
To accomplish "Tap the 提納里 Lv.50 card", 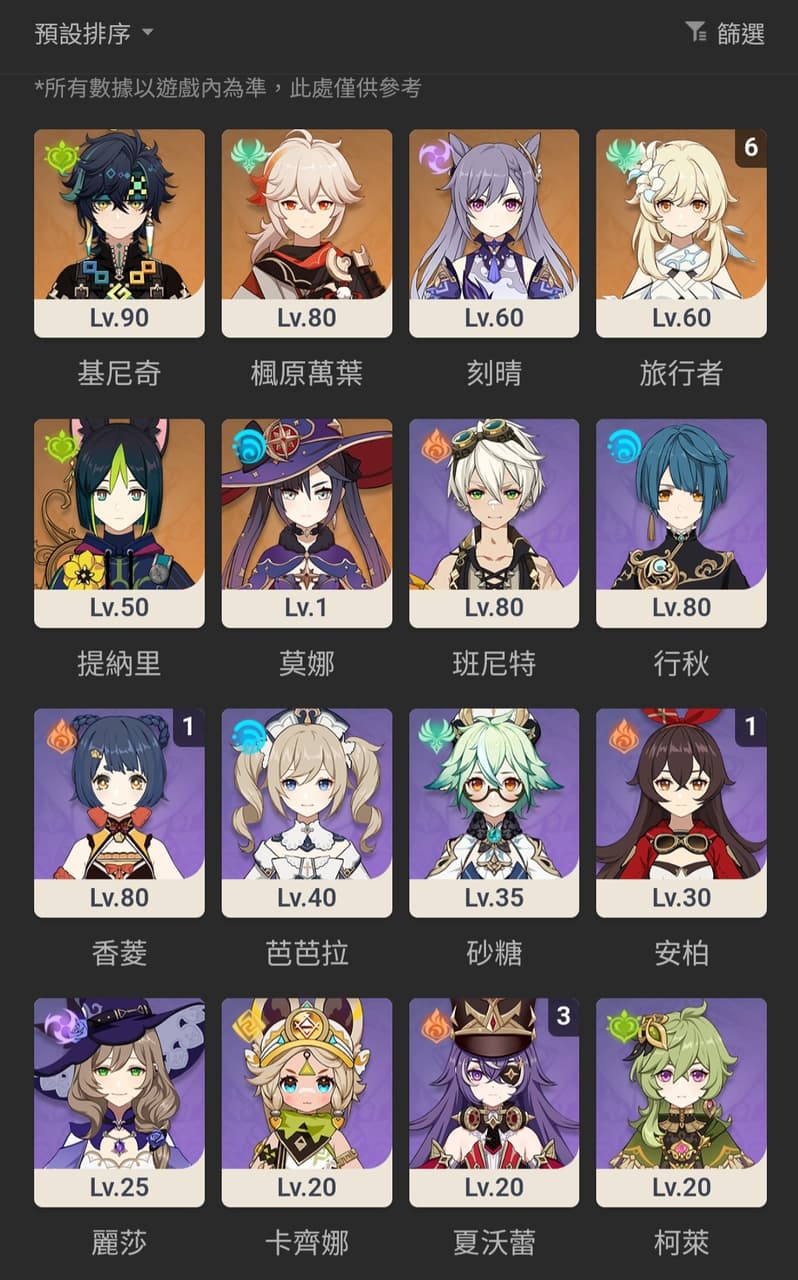I will coord(119,523).
